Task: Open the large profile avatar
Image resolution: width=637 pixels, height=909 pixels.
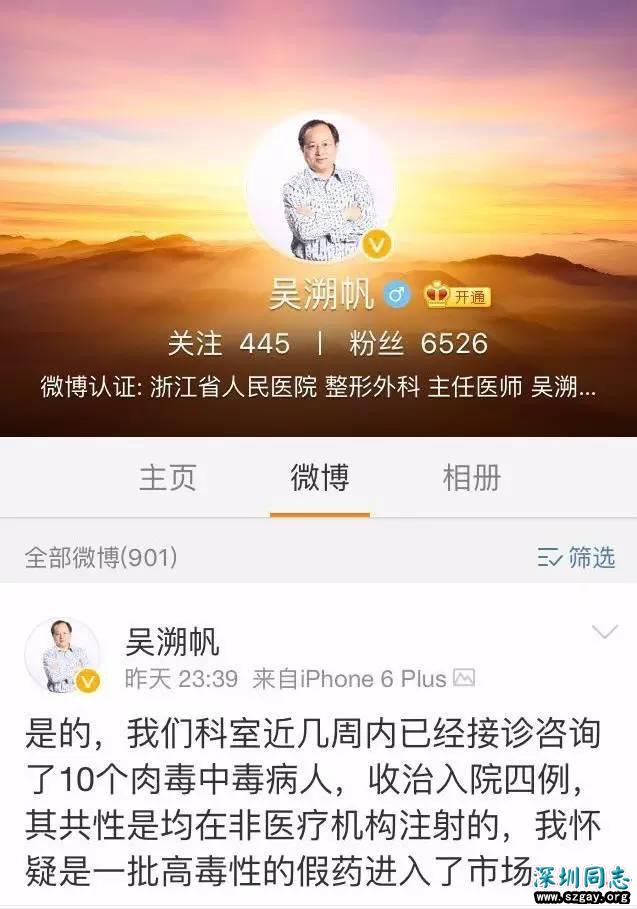Action: [320, 187]
